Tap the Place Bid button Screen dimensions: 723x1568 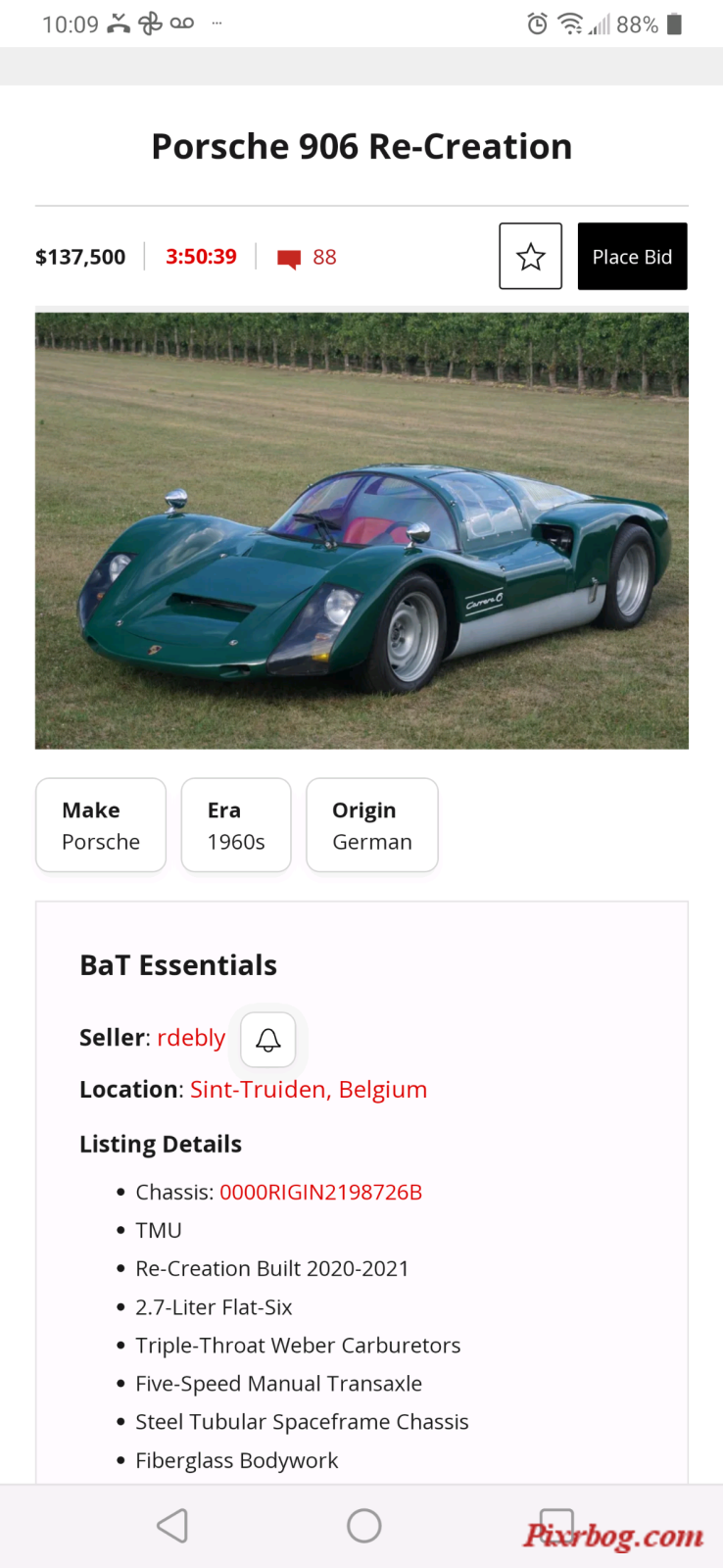point(632,257)
